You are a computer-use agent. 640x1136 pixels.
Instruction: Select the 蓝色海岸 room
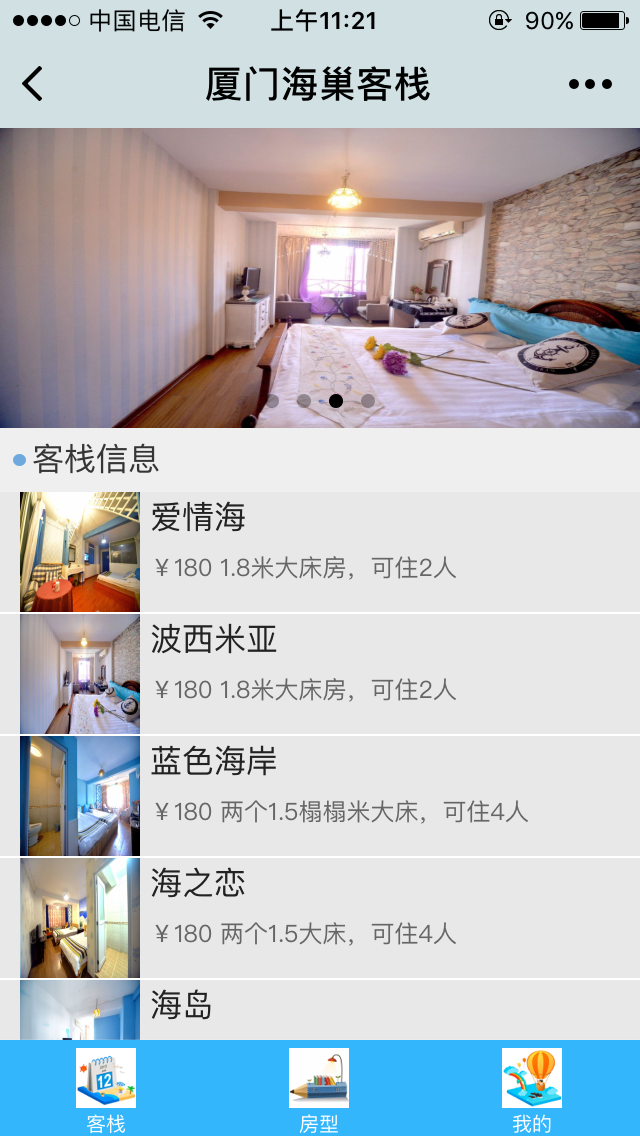320,796
